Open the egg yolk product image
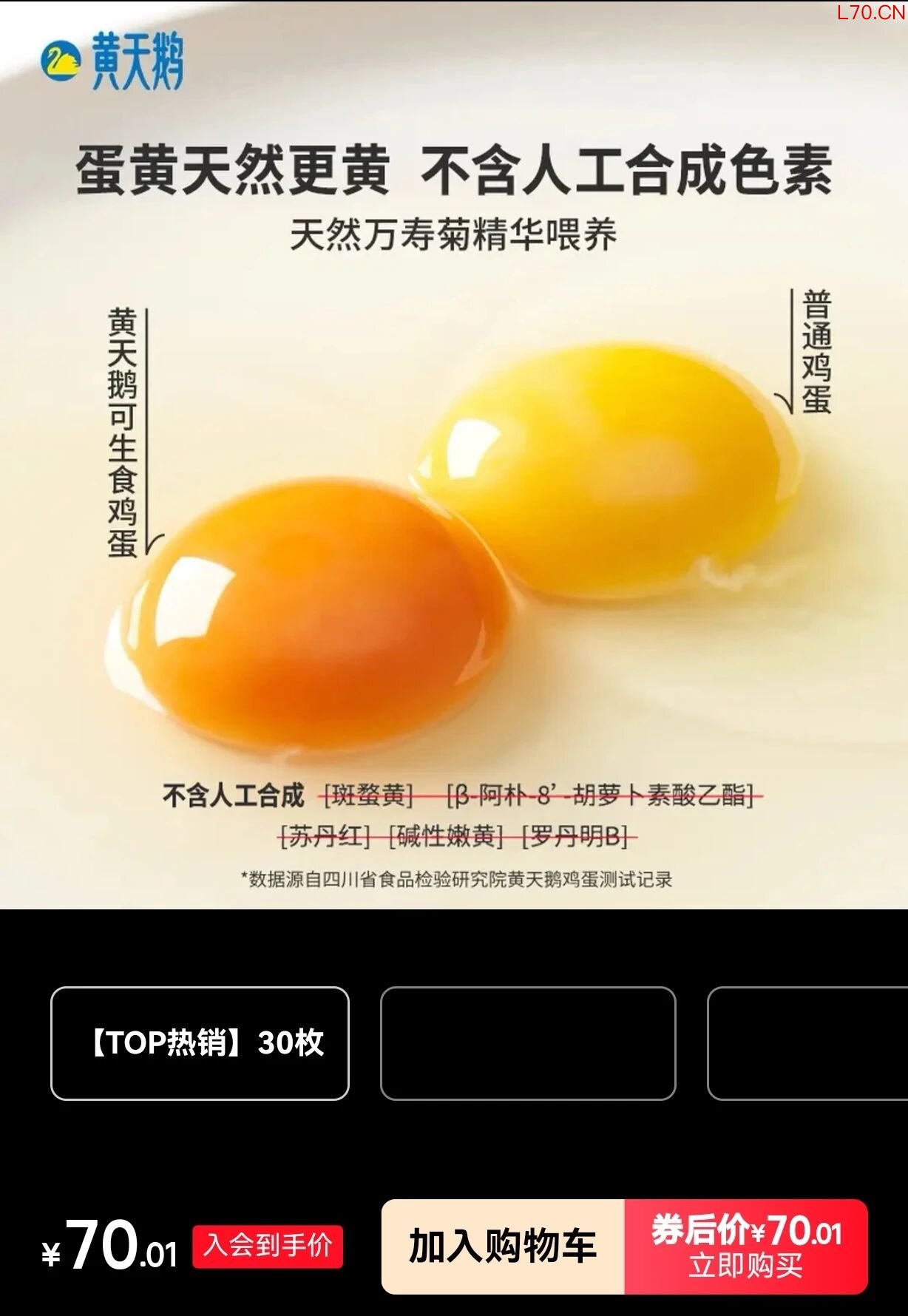 454,518
